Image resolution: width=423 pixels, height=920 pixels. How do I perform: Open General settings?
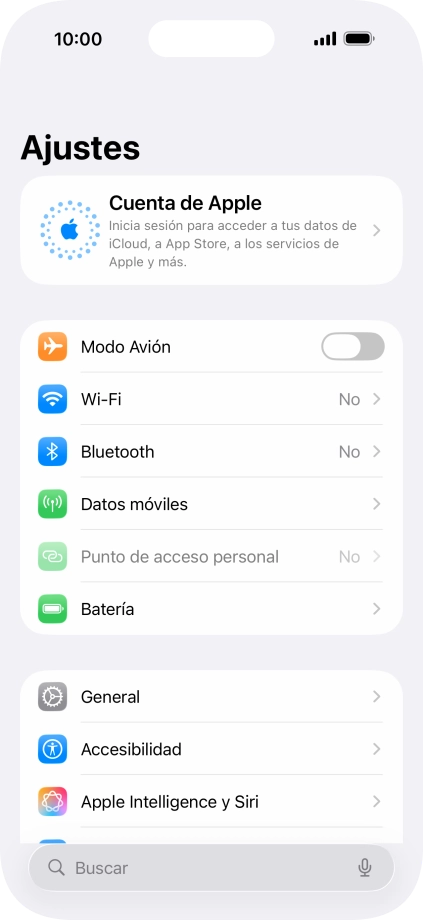coord(211,696)
